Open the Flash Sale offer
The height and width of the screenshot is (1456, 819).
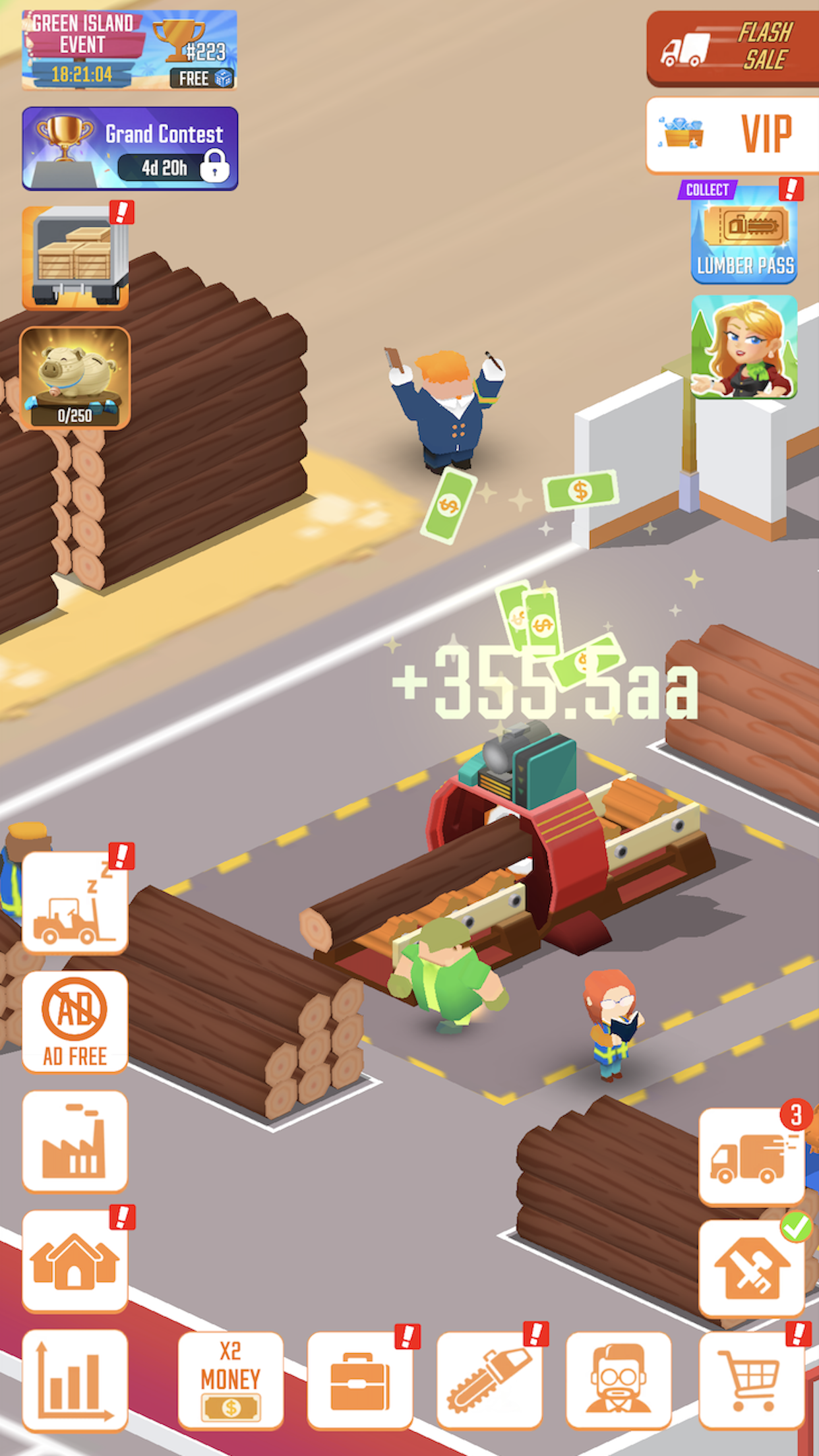click(732, 49)
